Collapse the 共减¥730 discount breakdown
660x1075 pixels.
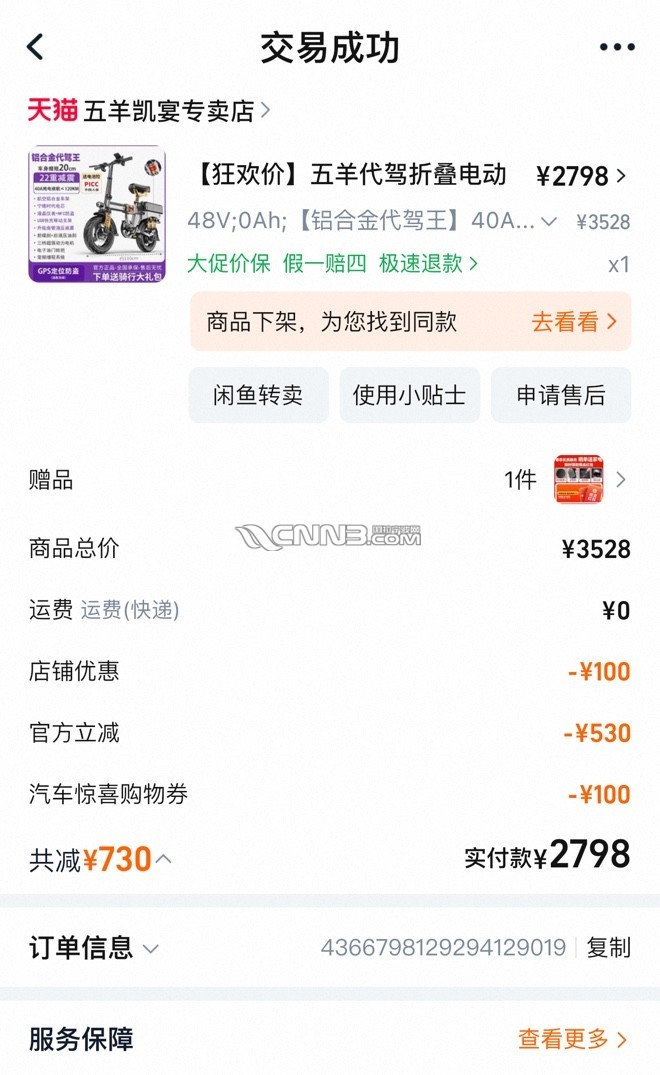click(164, 859)
